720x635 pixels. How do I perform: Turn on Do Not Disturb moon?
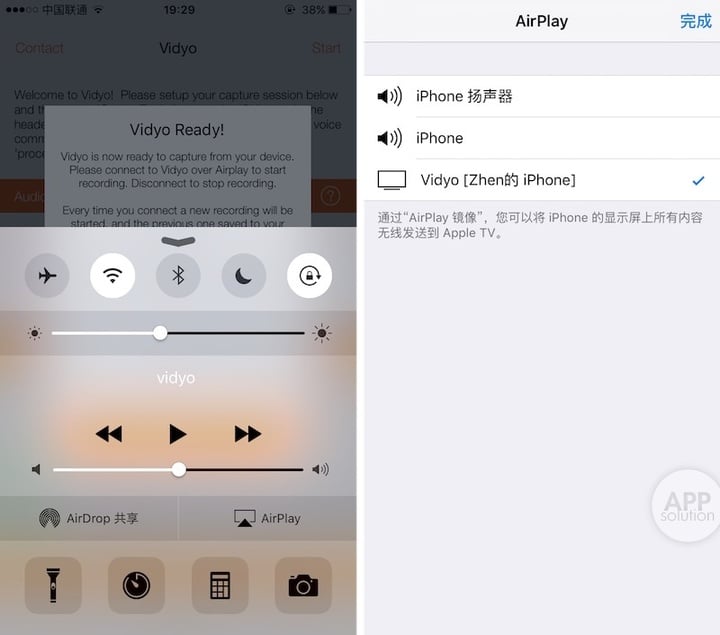[x=244, y=276]
